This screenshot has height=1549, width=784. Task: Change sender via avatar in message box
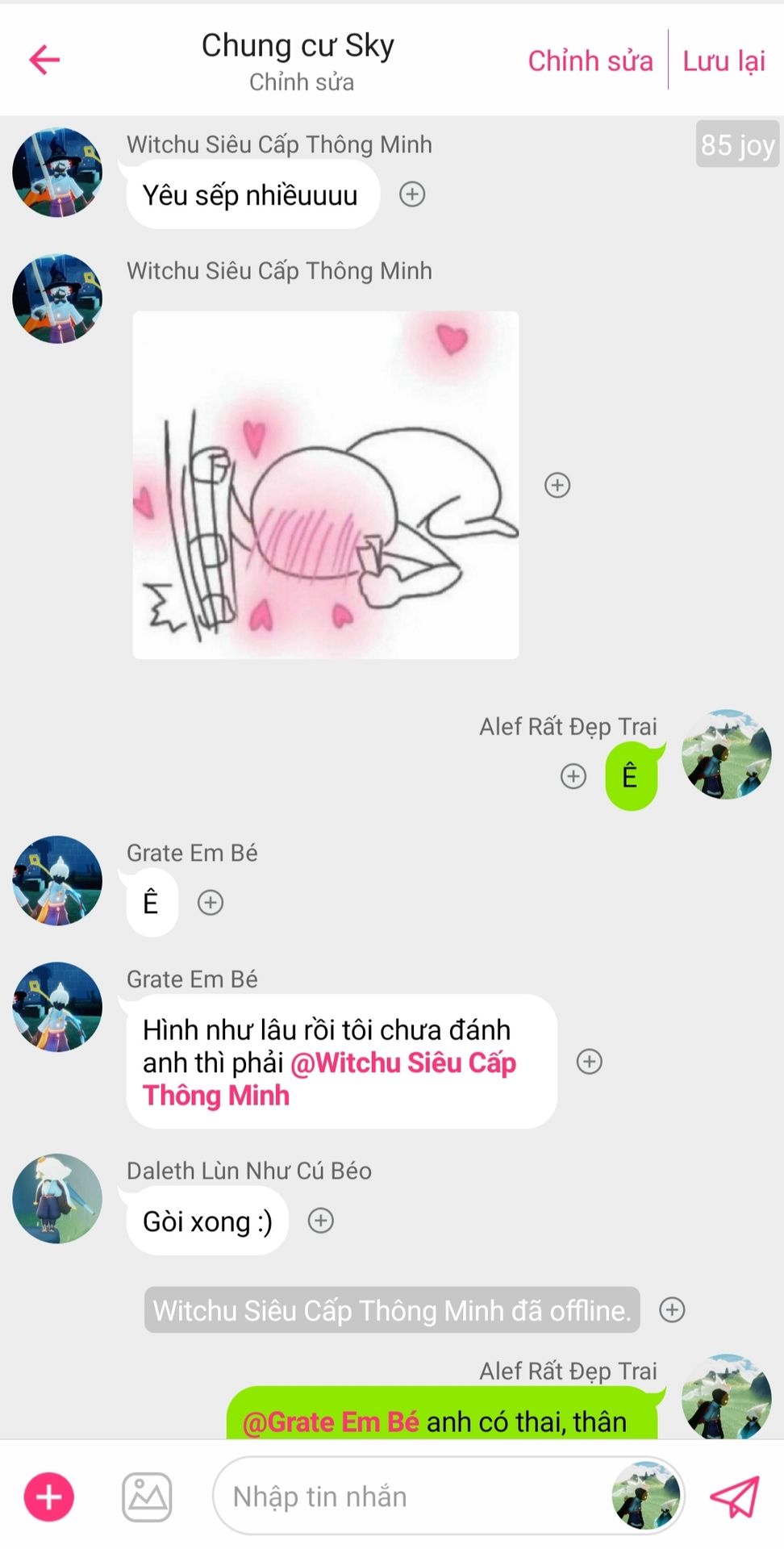tap(646, 1496)
